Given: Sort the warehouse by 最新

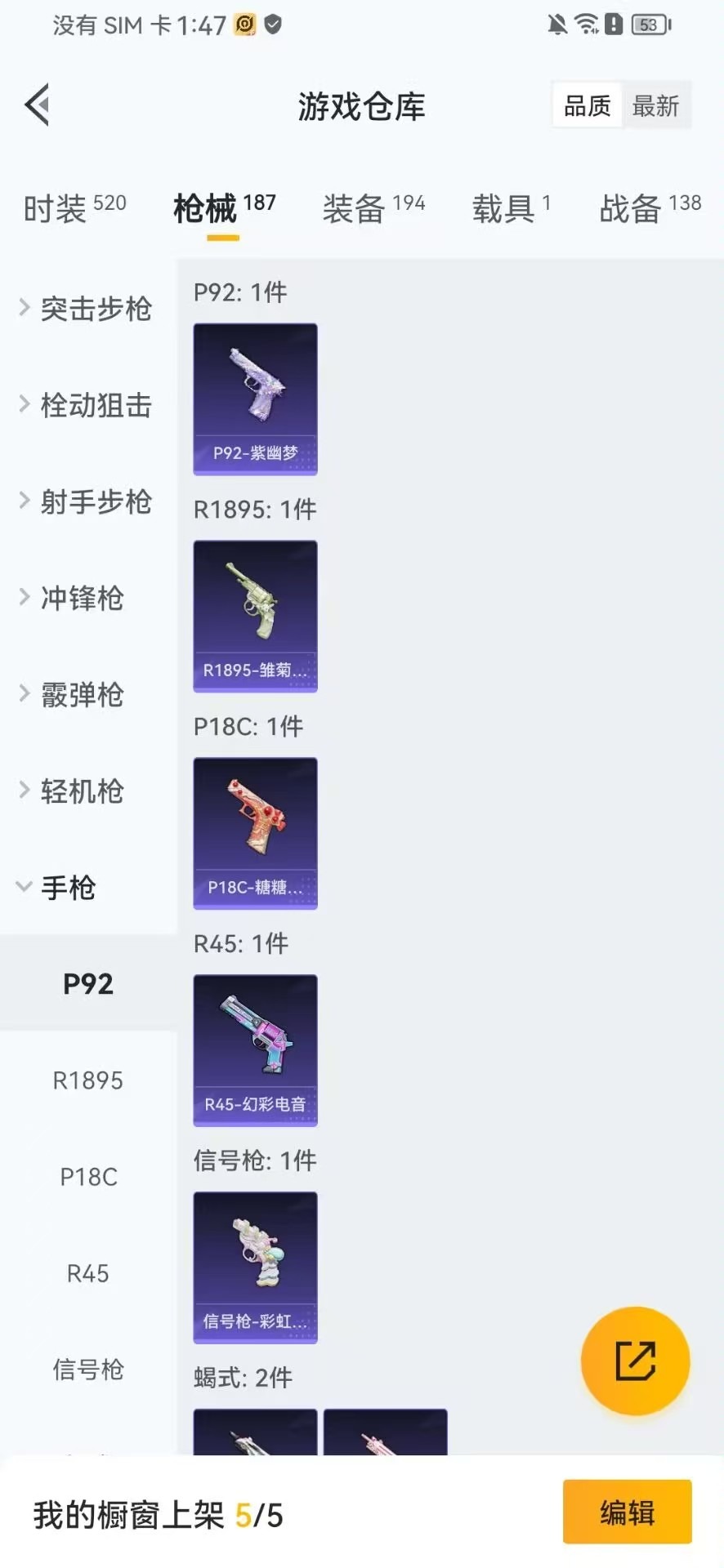Looking at the screenshot, I should click(656, 105).
